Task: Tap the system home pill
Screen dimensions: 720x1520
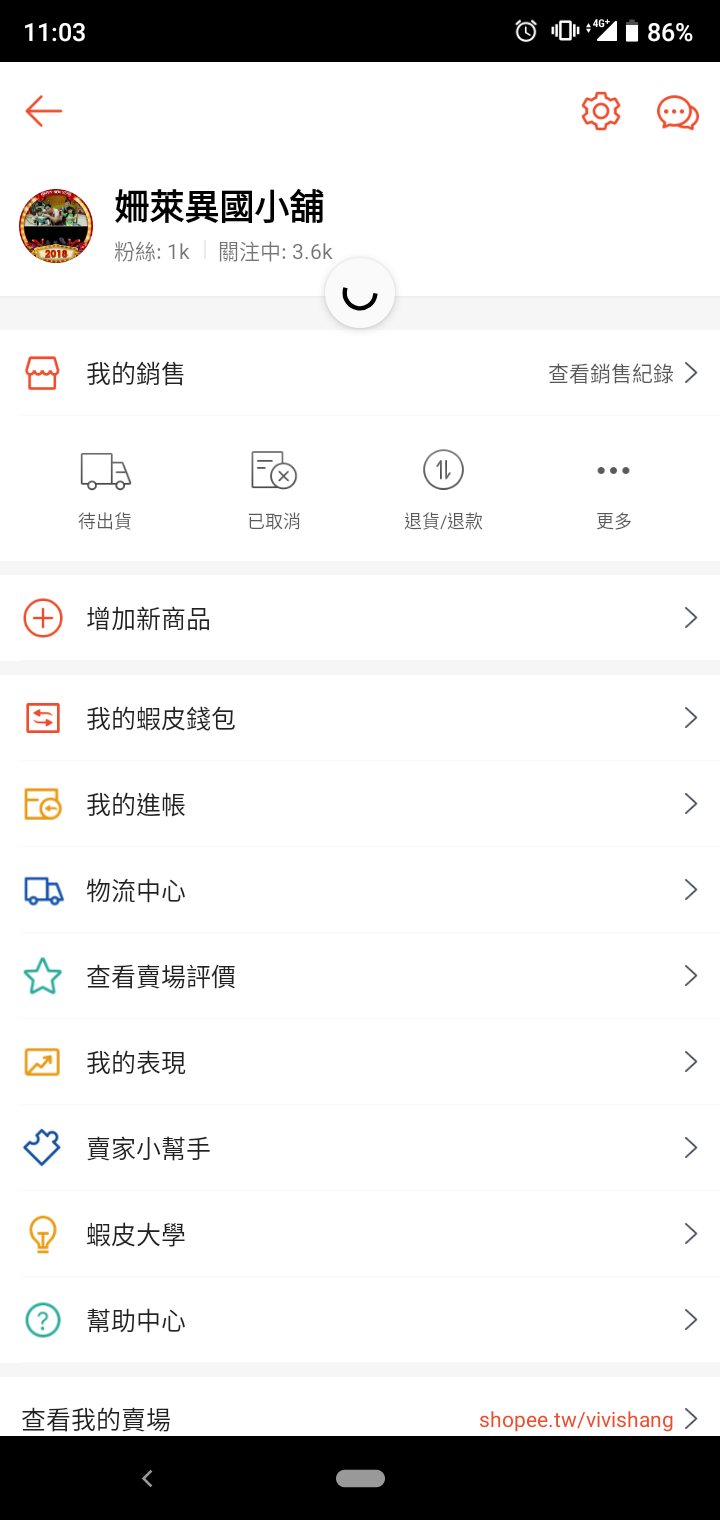Action: [360, 1478]
